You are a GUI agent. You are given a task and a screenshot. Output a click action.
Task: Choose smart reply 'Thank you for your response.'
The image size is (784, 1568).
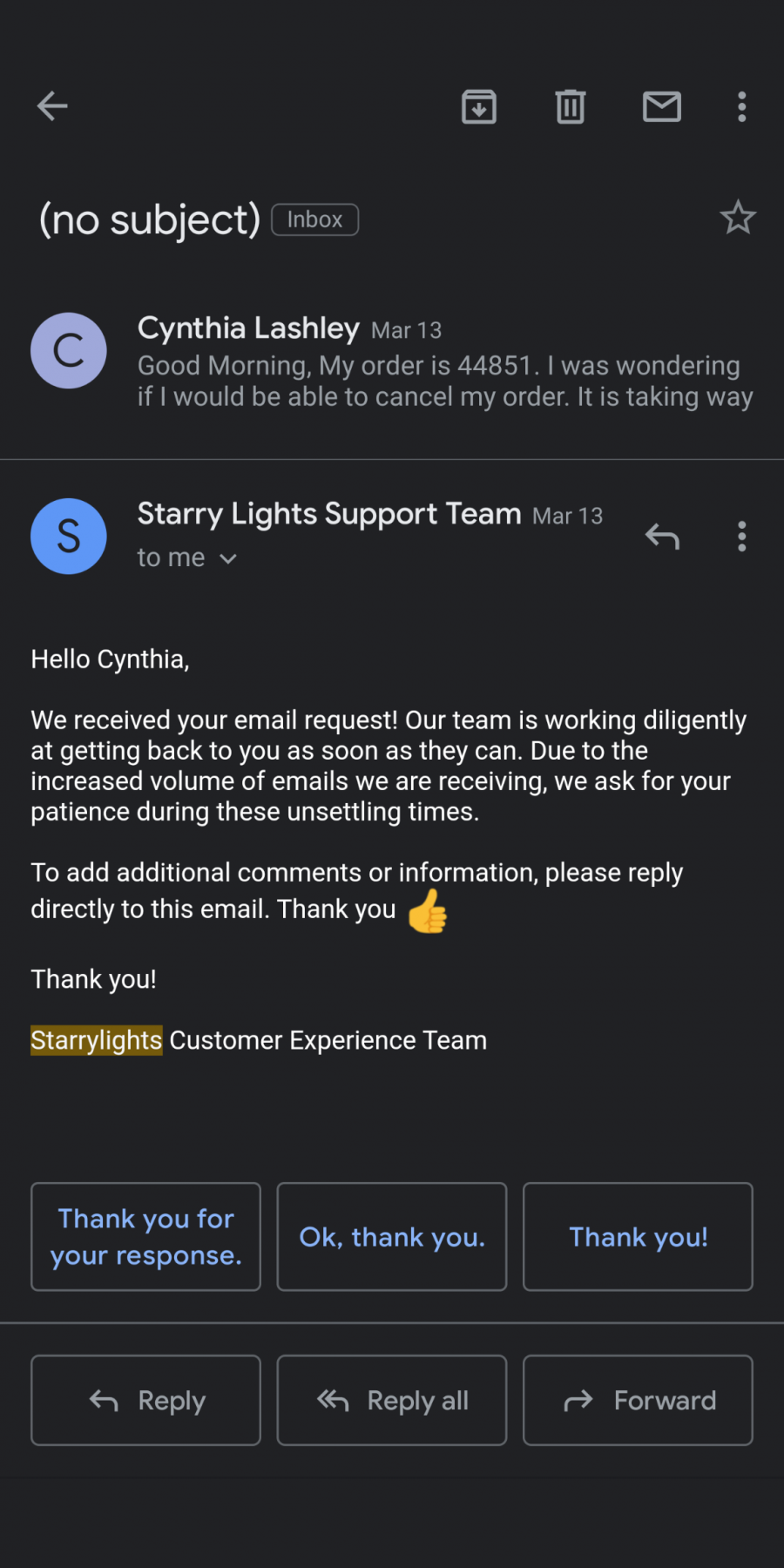pos(146,1236)
